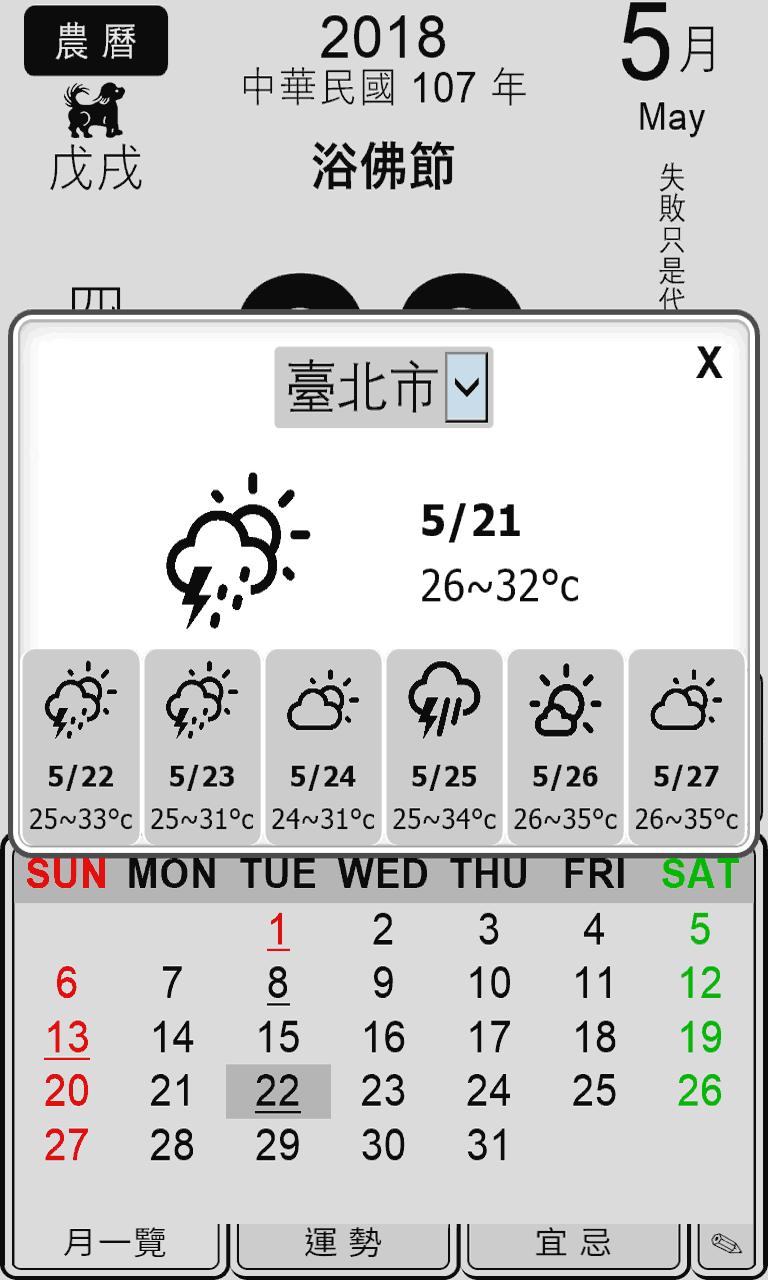Pick May 13 on the calendar
This screenshot has width=768, height=1280.
(x=67, y=1038)
